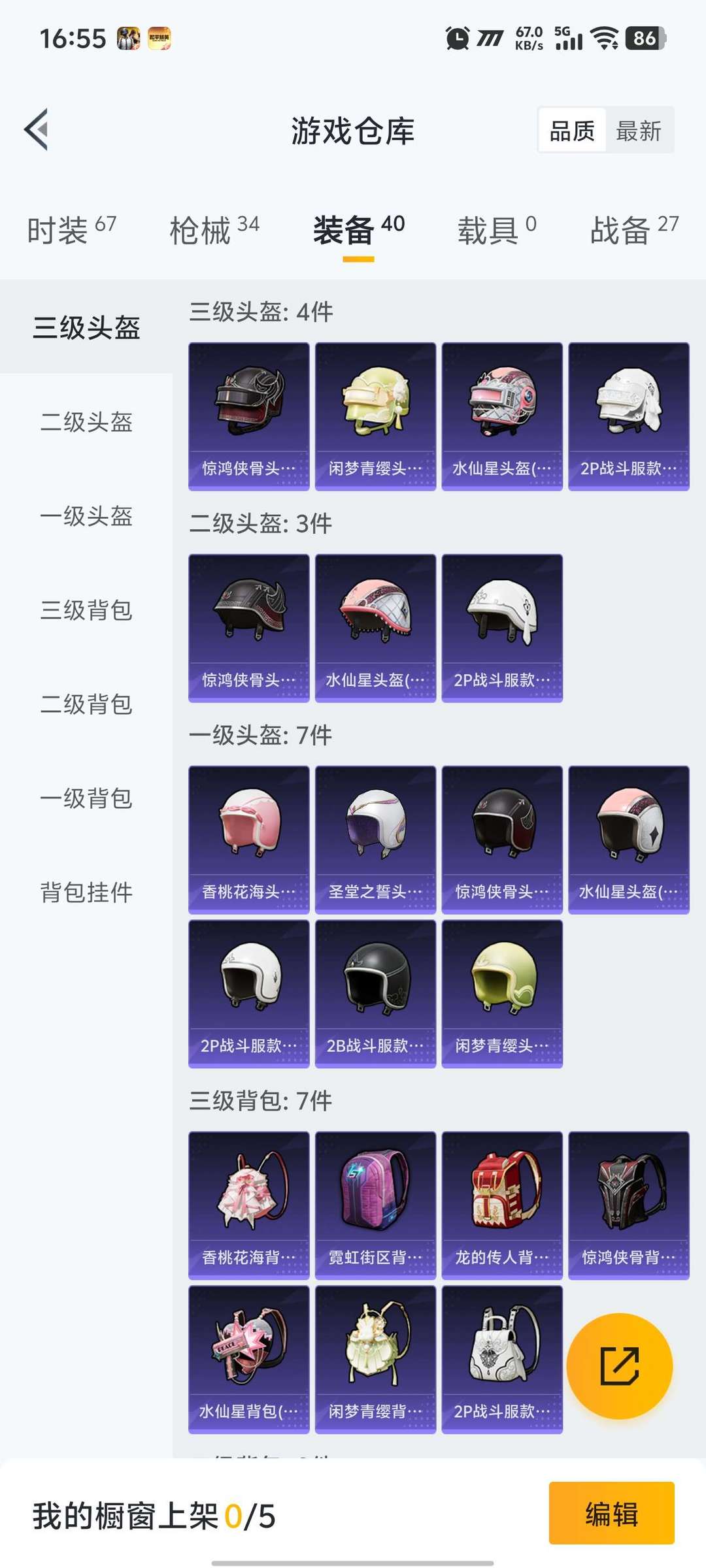Open the 惊鸿侠骨 level-3 helmet thumbnail
Screen dimensions: 706x1568
(248, 412)
